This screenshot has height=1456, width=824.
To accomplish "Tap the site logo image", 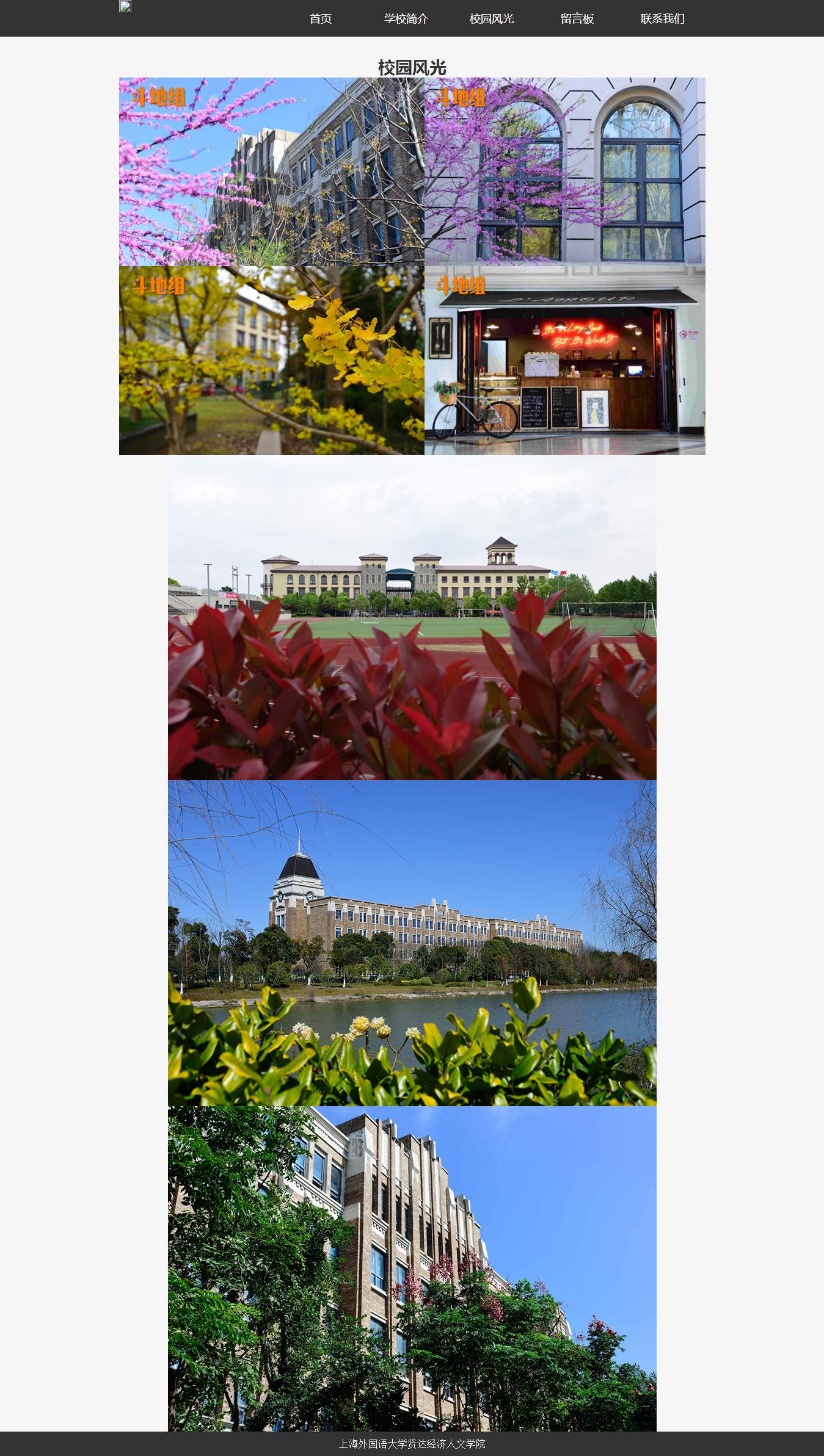I will tap(125, 6).
